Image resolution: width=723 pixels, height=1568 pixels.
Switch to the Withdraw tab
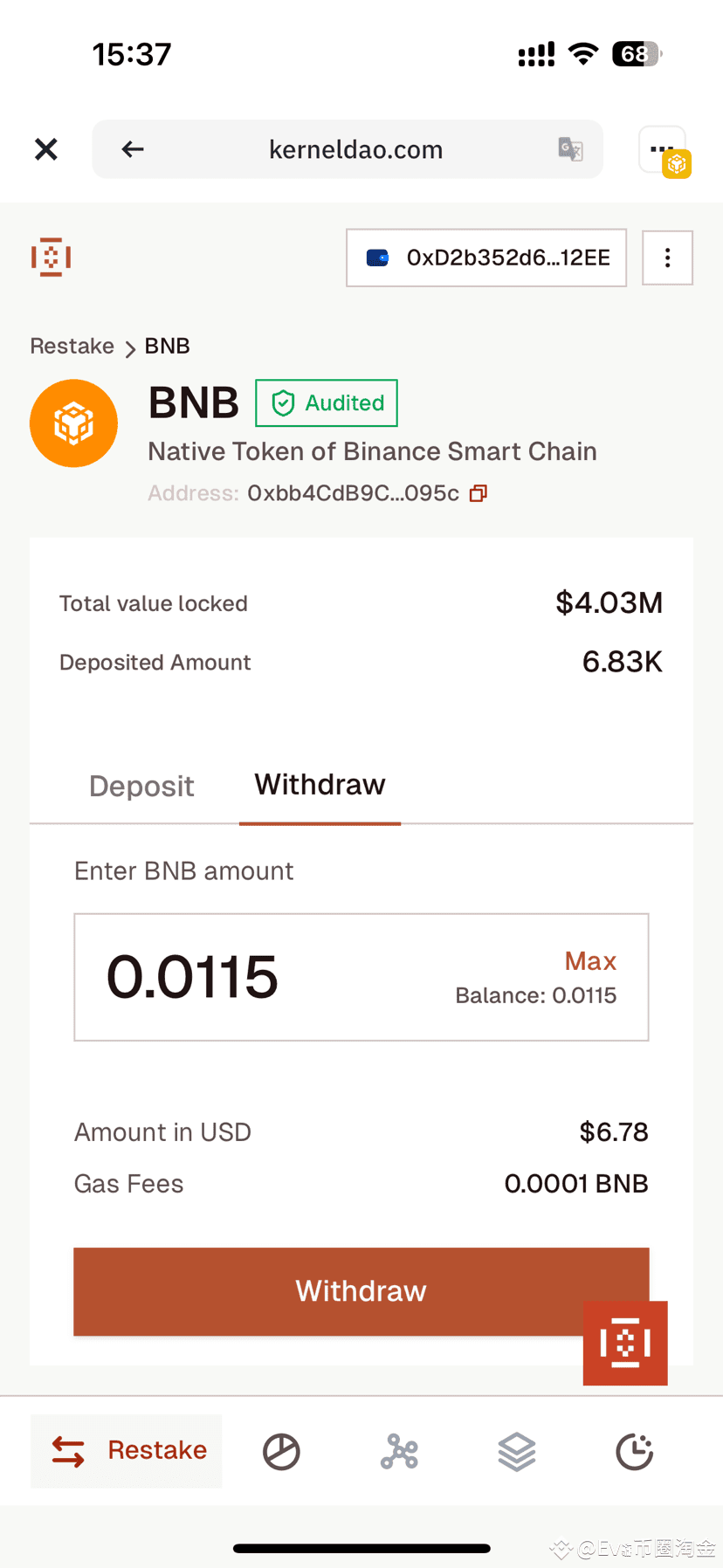click(320, 785)
